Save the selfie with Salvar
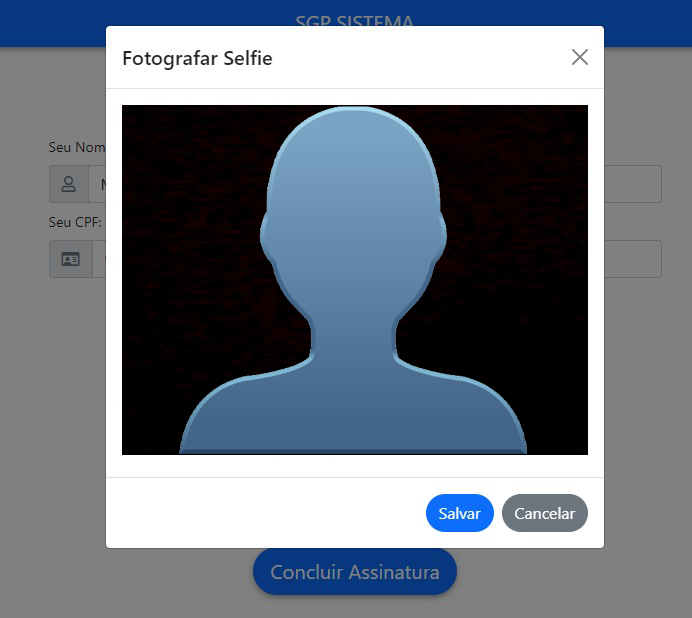692x618 pixels. point(459,513)
